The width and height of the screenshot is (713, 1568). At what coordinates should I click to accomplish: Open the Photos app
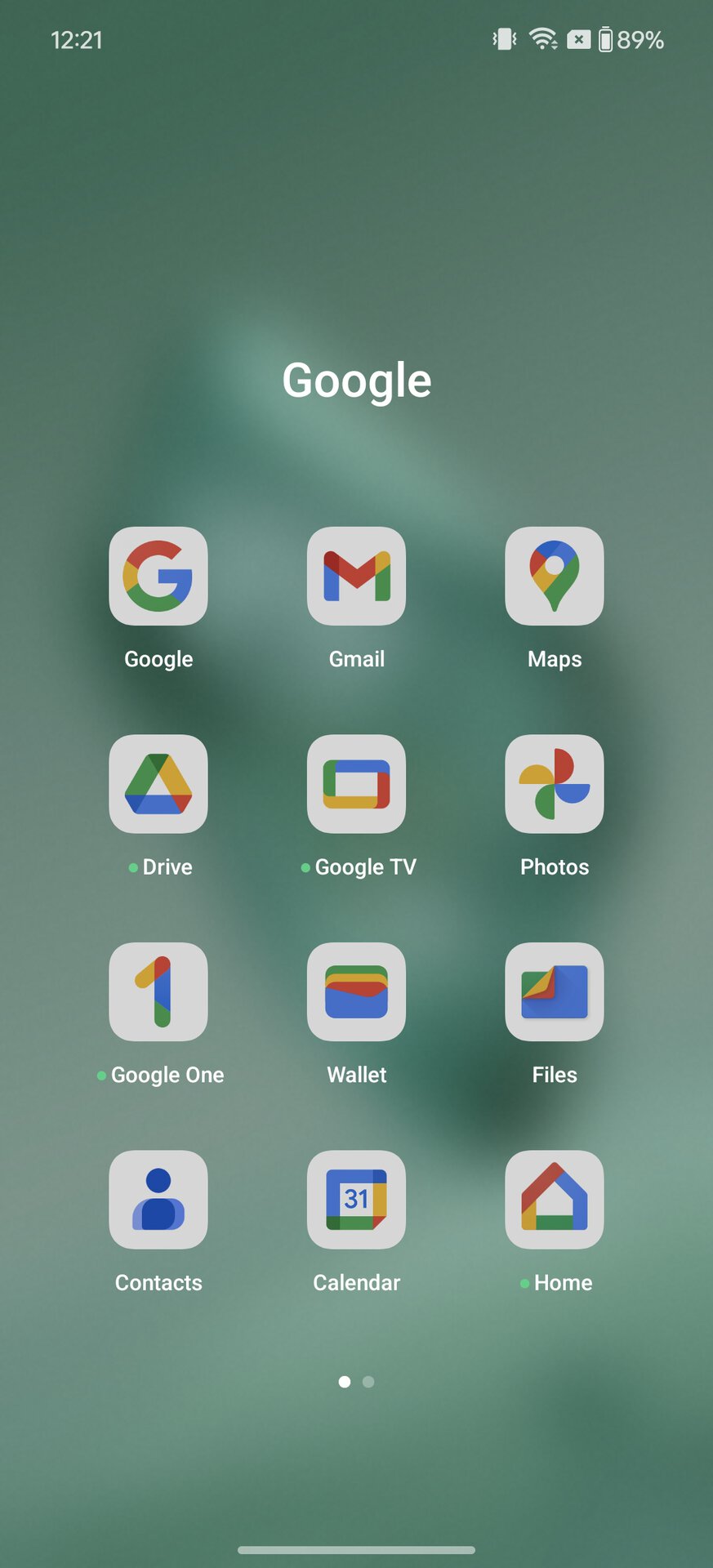point(555,784)
